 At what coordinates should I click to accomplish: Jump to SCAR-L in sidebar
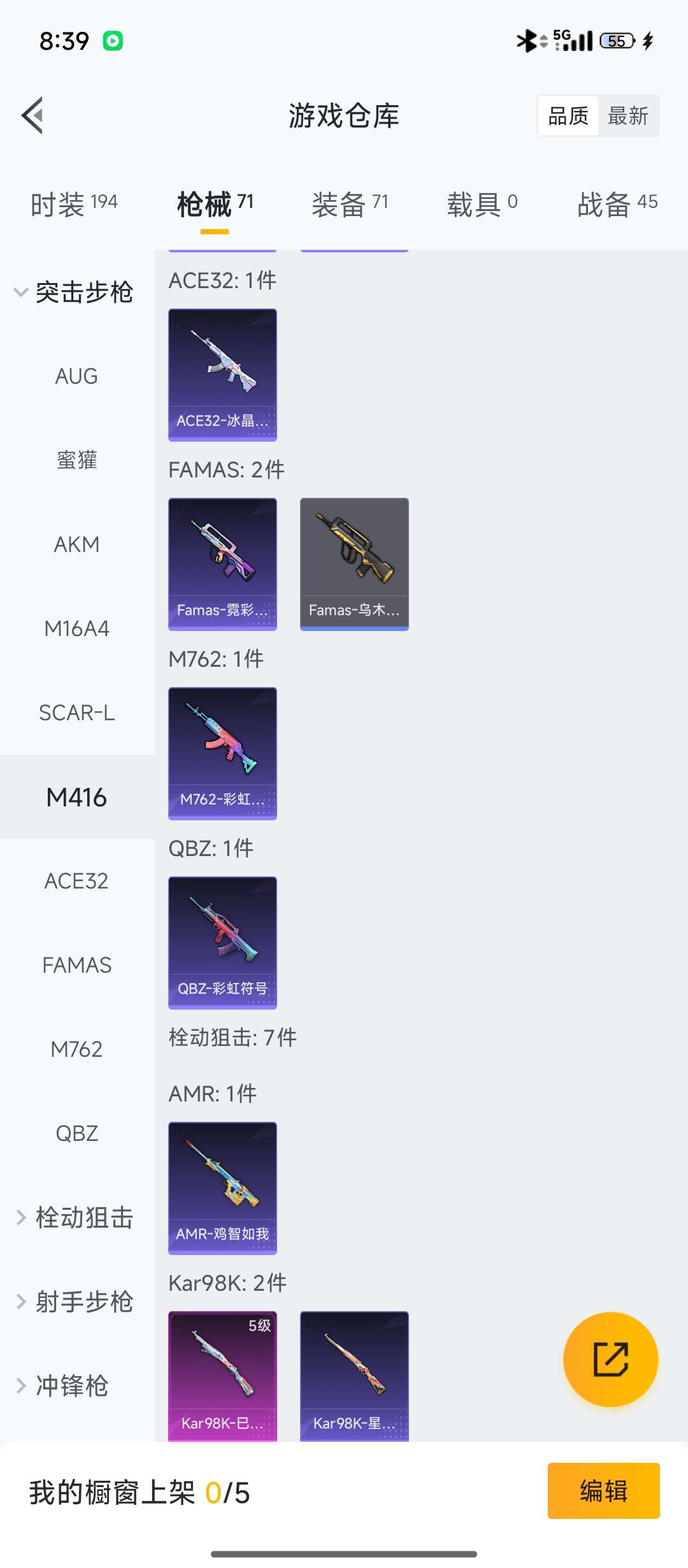tap(76, 713)
